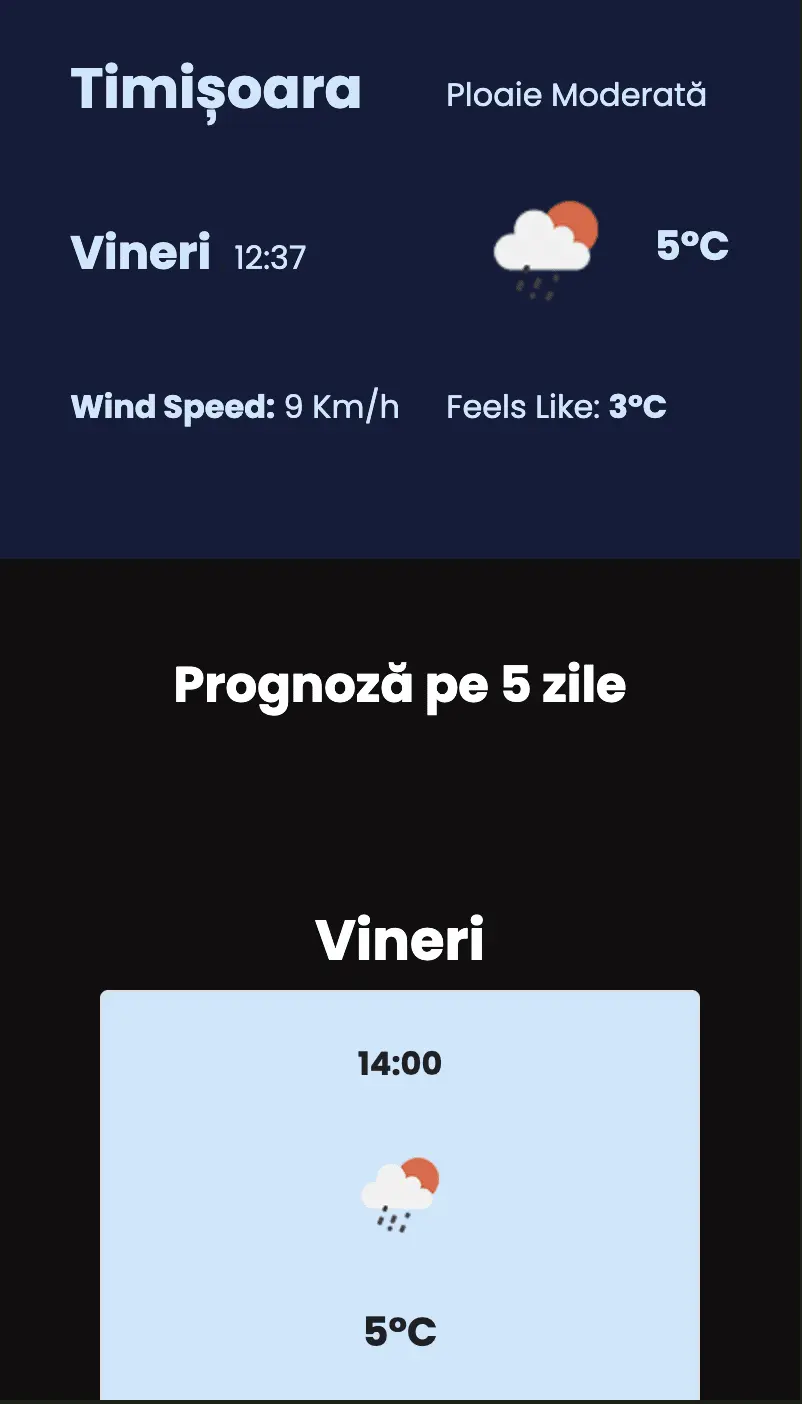The height and width of the screenshot is (1404, 802).
Task: Open the 5-day forecast heading
Action: point(400,684)
